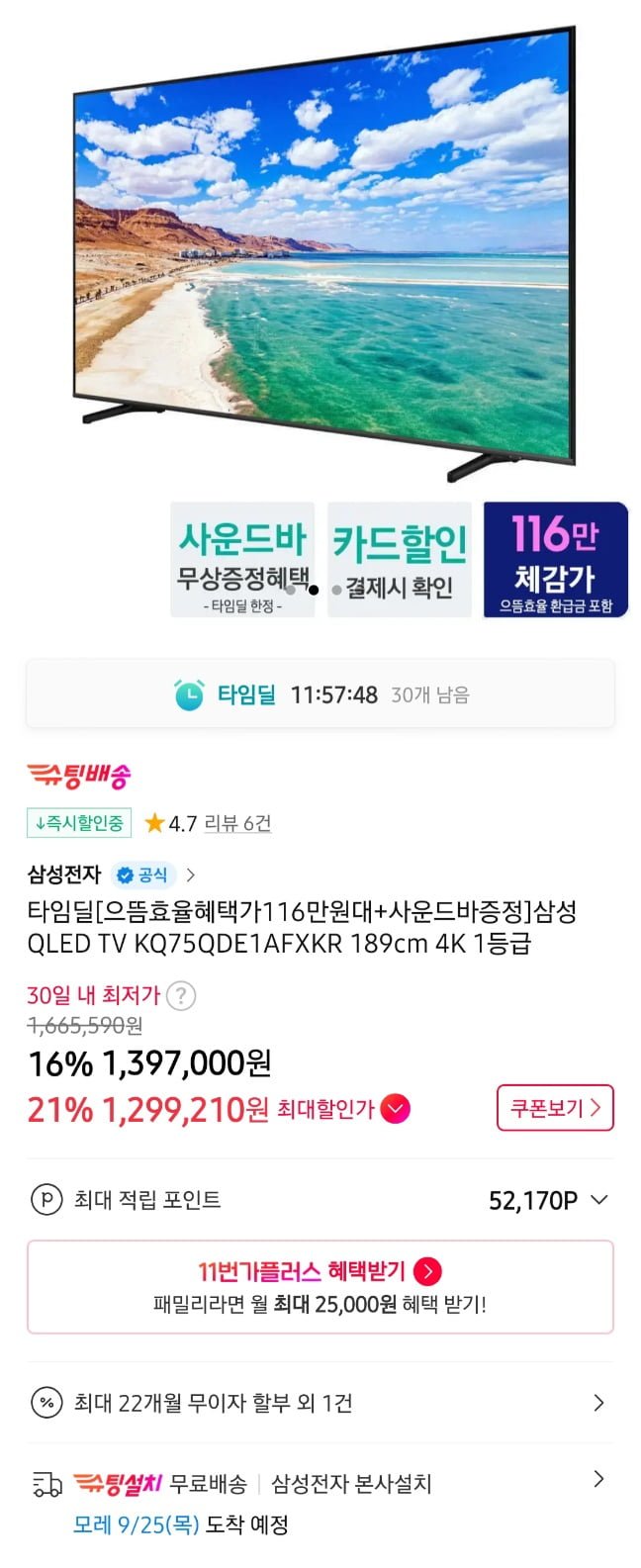This screenshot has height=1568, width=641.
Task: Expand the 최대할인가 price details
Action: point(396,1109)
